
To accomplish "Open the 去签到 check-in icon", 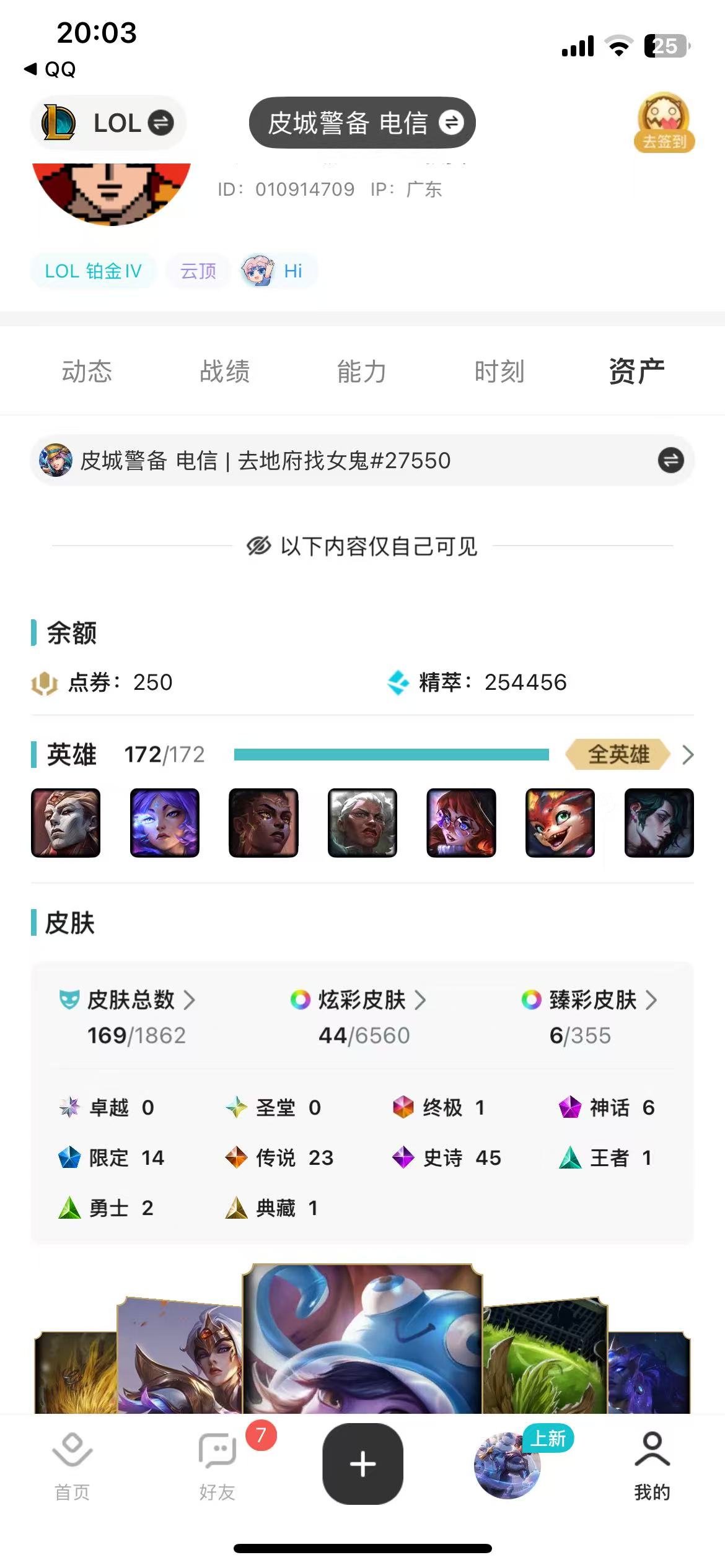I will click(x=664, y=123).
